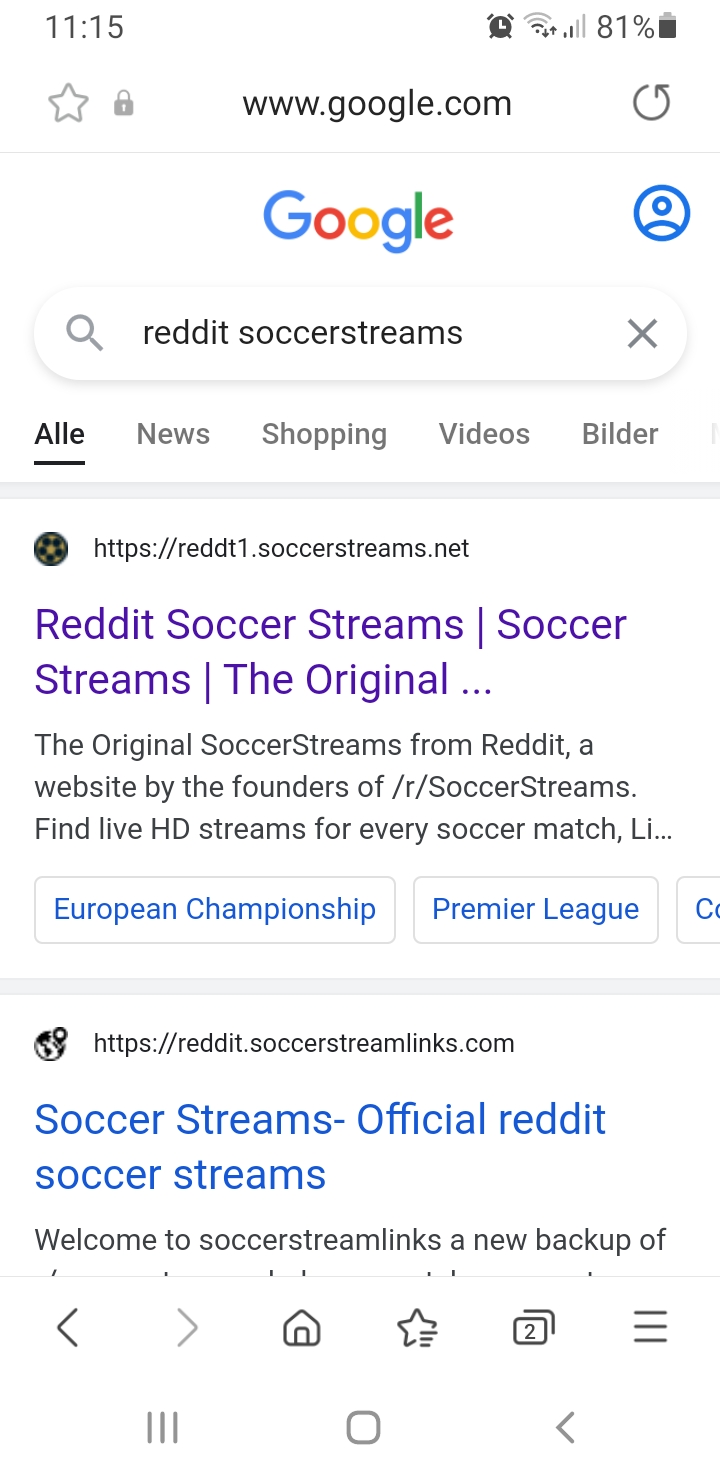The width and height of the screenshot is (720, 1480).
Task: Open the browser hamburger menu
Action: [x=650, y=1328]
